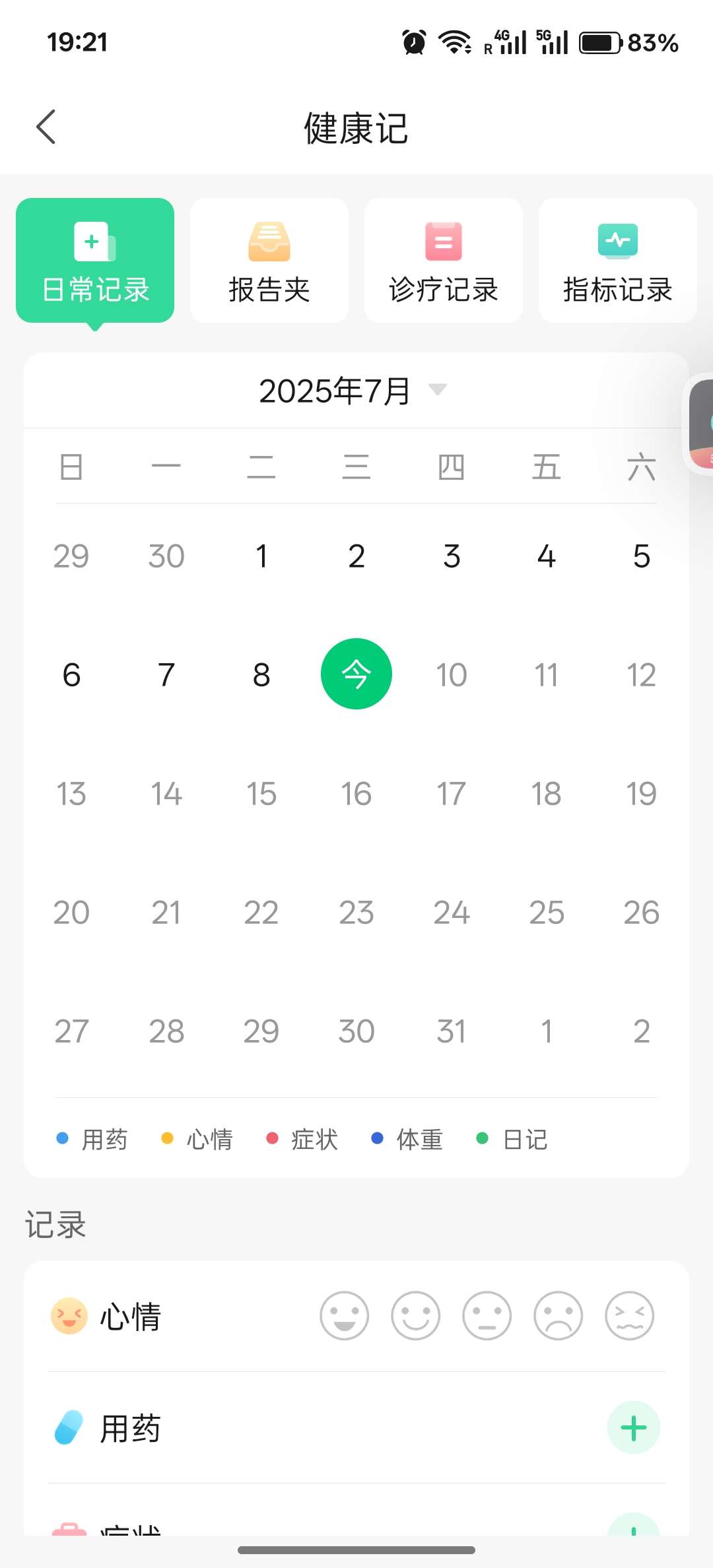Pick the happiest laughing mood face

tap(344, 1315)
